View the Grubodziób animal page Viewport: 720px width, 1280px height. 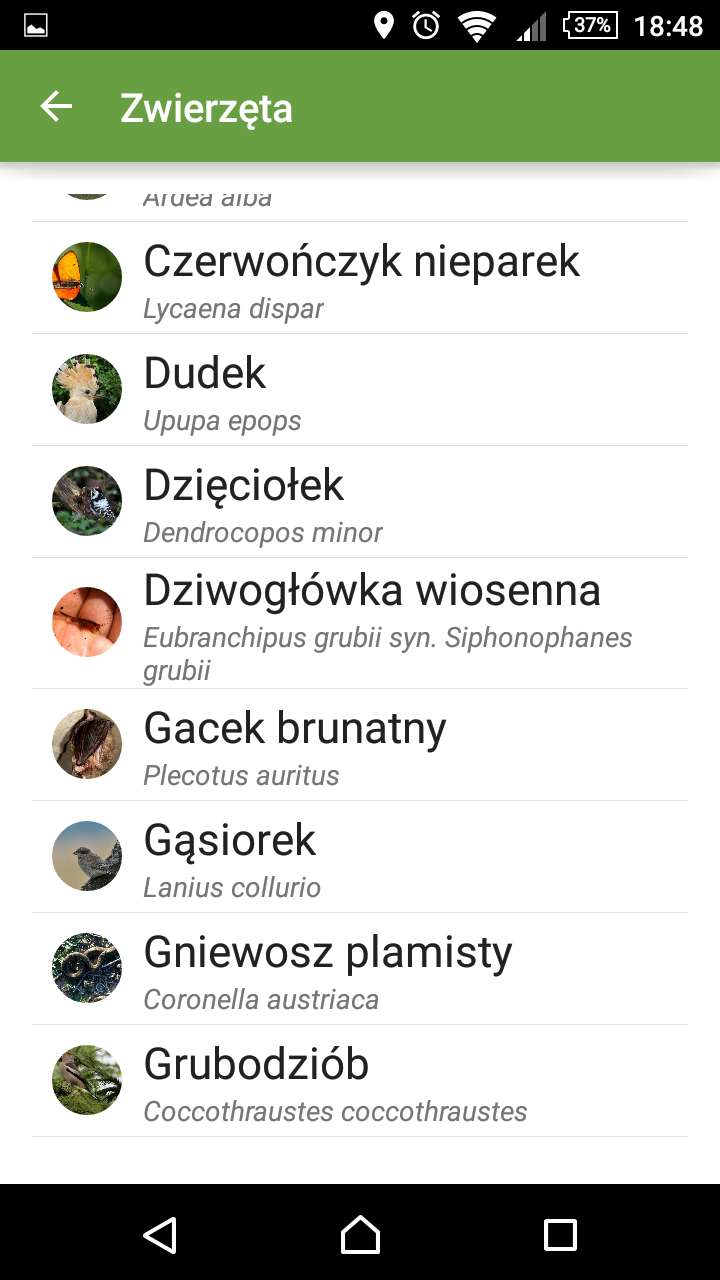click(x=360, y=1081)
